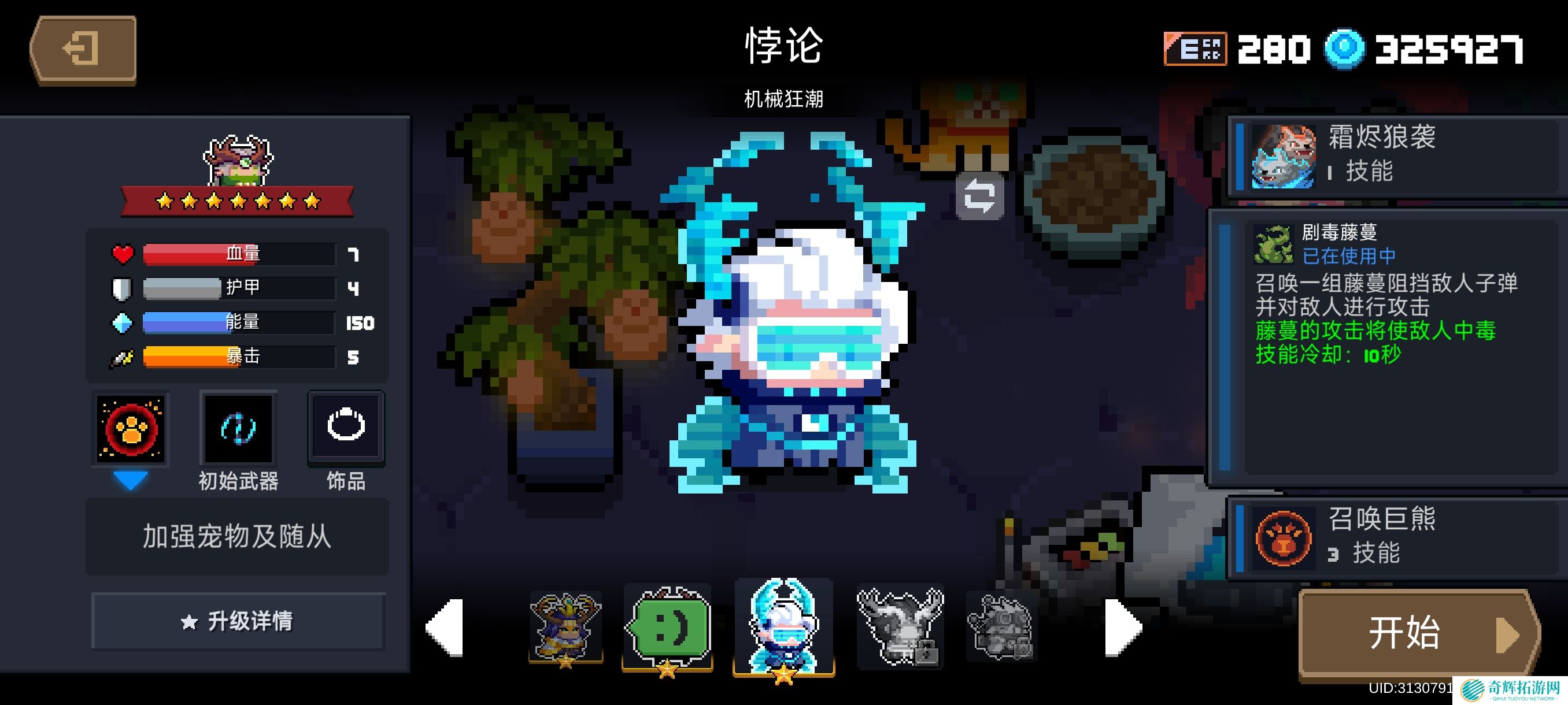
Task: Start the game with 开始
Action: coord(1417,633)
